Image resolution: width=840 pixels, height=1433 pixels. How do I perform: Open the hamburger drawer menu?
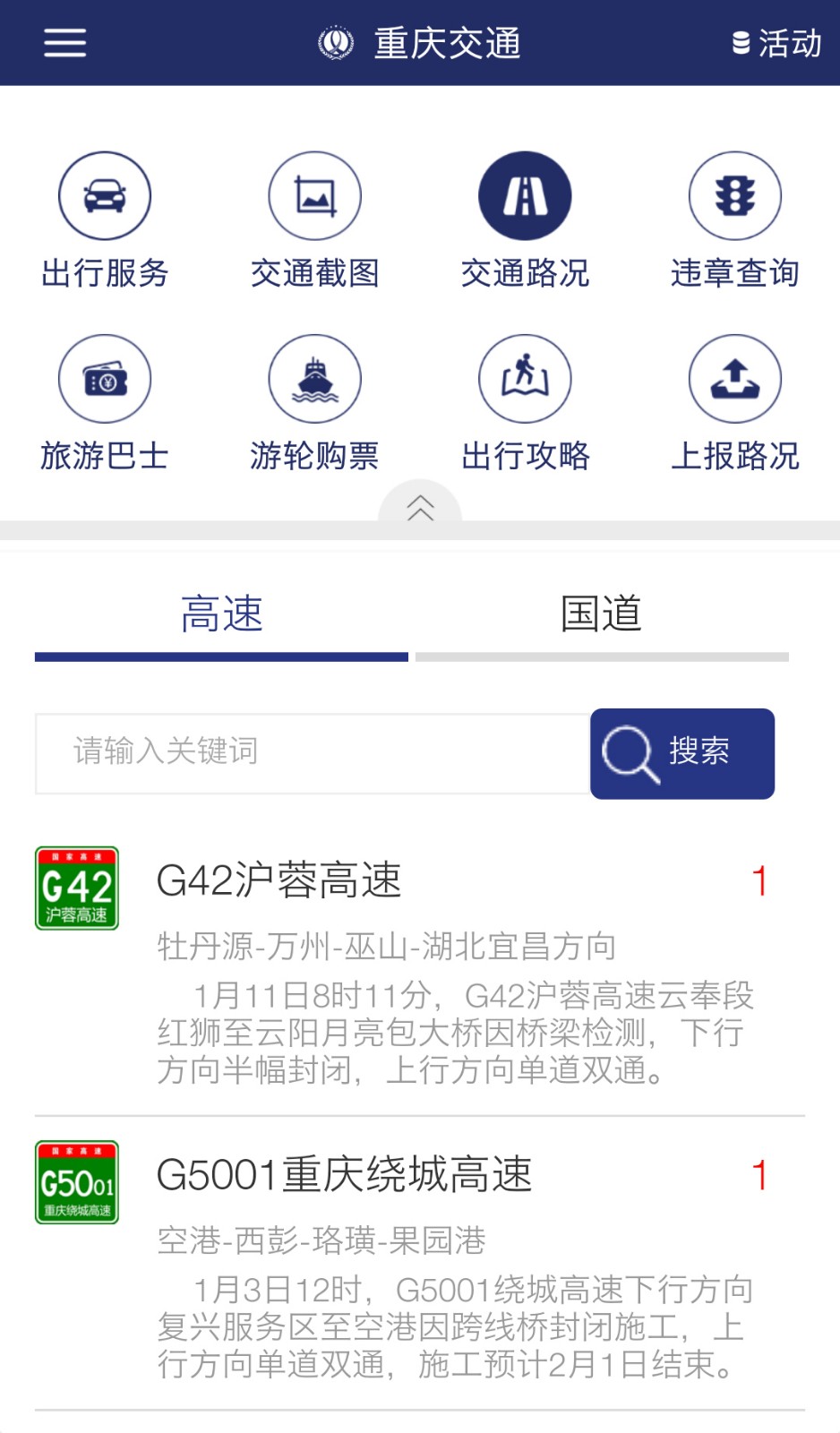coord(65,42)
